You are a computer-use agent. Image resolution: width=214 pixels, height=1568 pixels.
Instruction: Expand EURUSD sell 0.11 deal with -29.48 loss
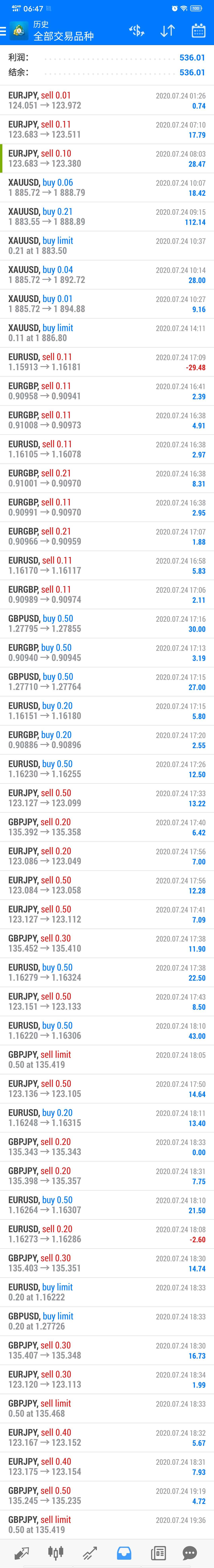[x=107, y=362]
